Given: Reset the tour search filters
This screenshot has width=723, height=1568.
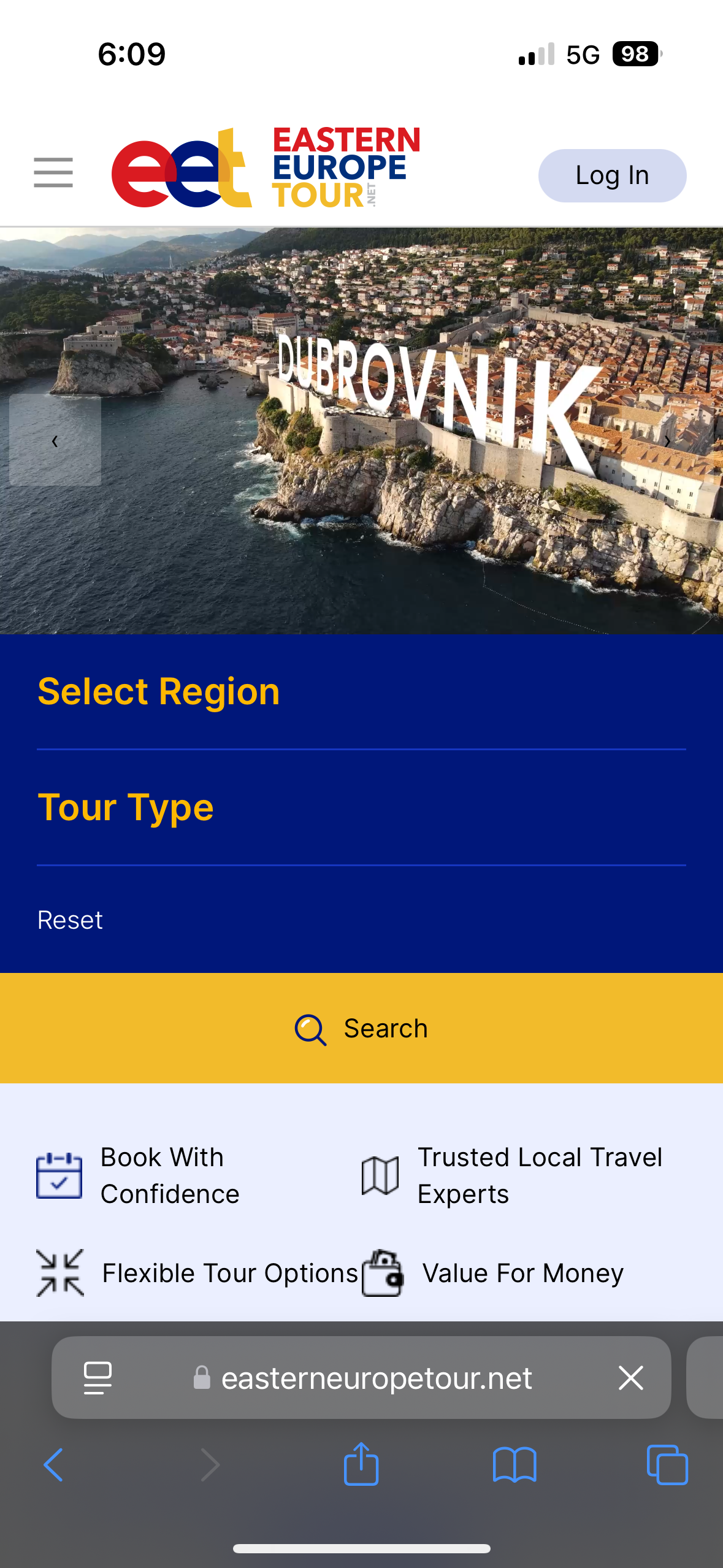Looking at the screenshot, I should click(70, 920).
